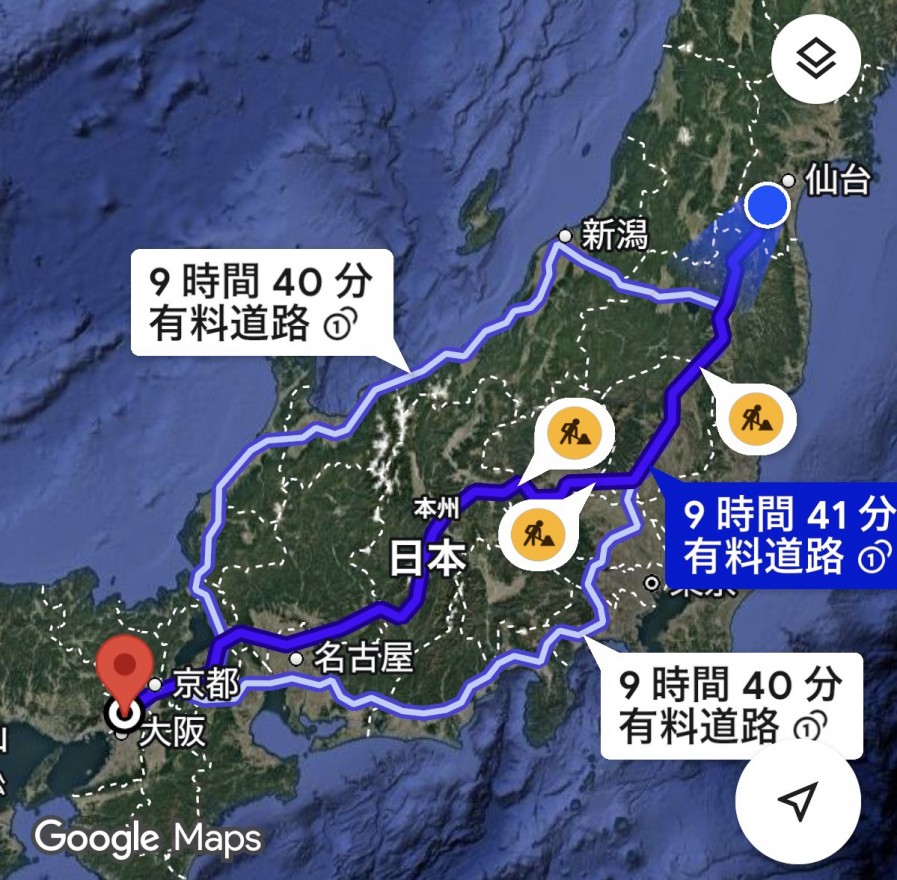The width and height of the screenshot is (897, 880).
Task: Tap the blue current-location dot near 仙台
Action: coord(768,205)
